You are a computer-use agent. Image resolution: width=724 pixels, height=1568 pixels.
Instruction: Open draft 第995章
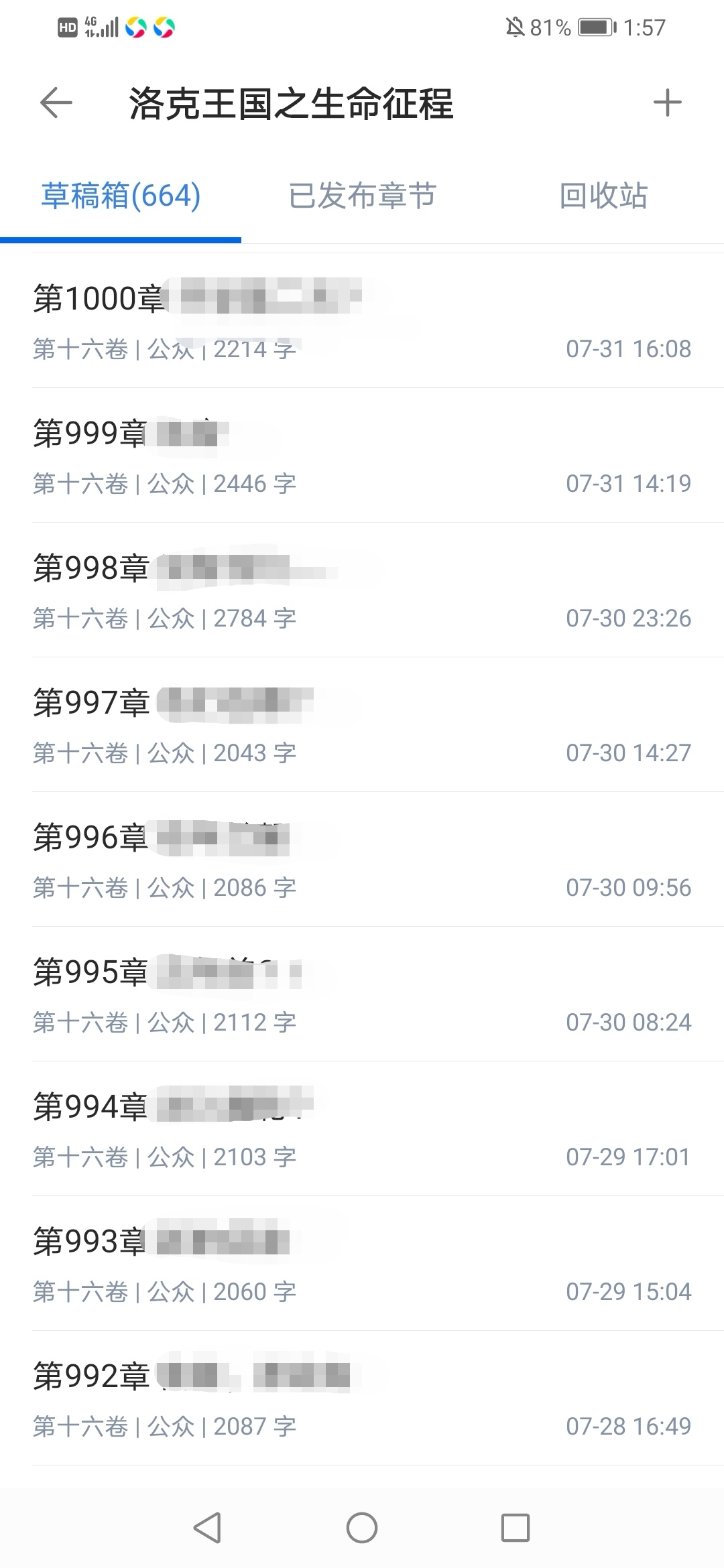pyautogui.click(x=362, y=994)
